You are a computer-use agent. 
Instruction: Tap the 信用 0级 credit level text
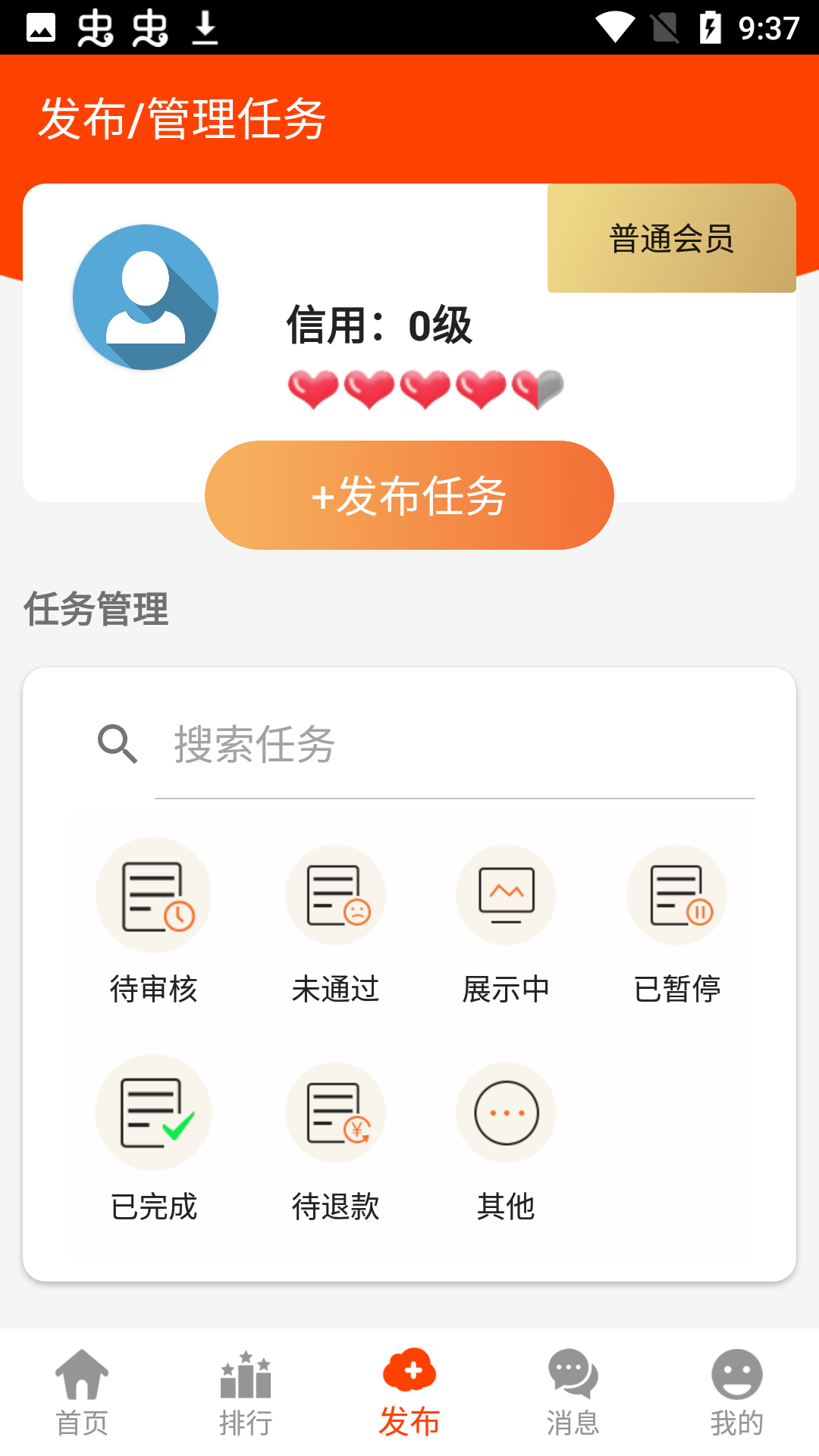pyautogui.click(x=378, y=328)
